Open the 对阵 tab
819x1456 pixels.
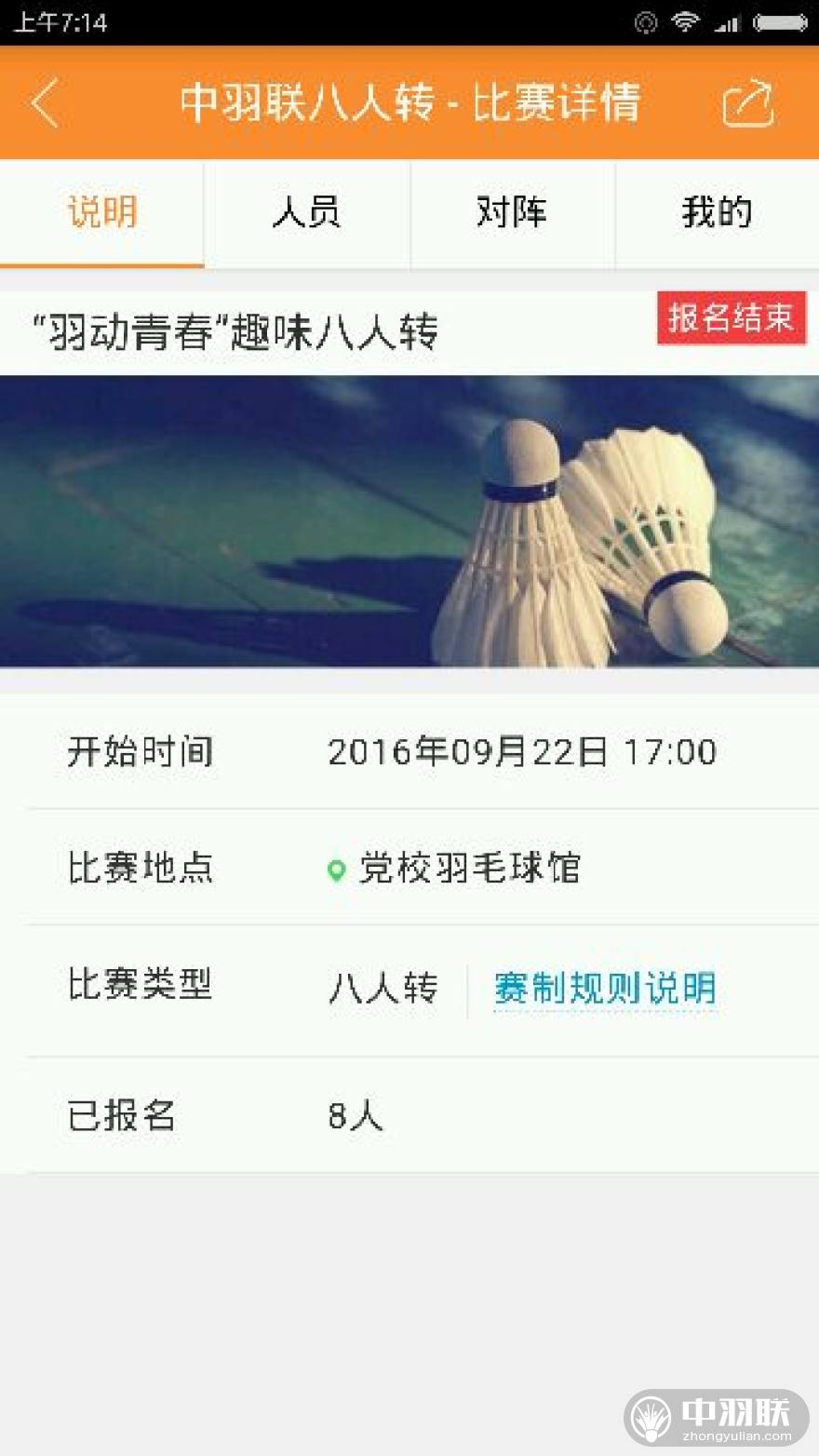coord(512,213)
